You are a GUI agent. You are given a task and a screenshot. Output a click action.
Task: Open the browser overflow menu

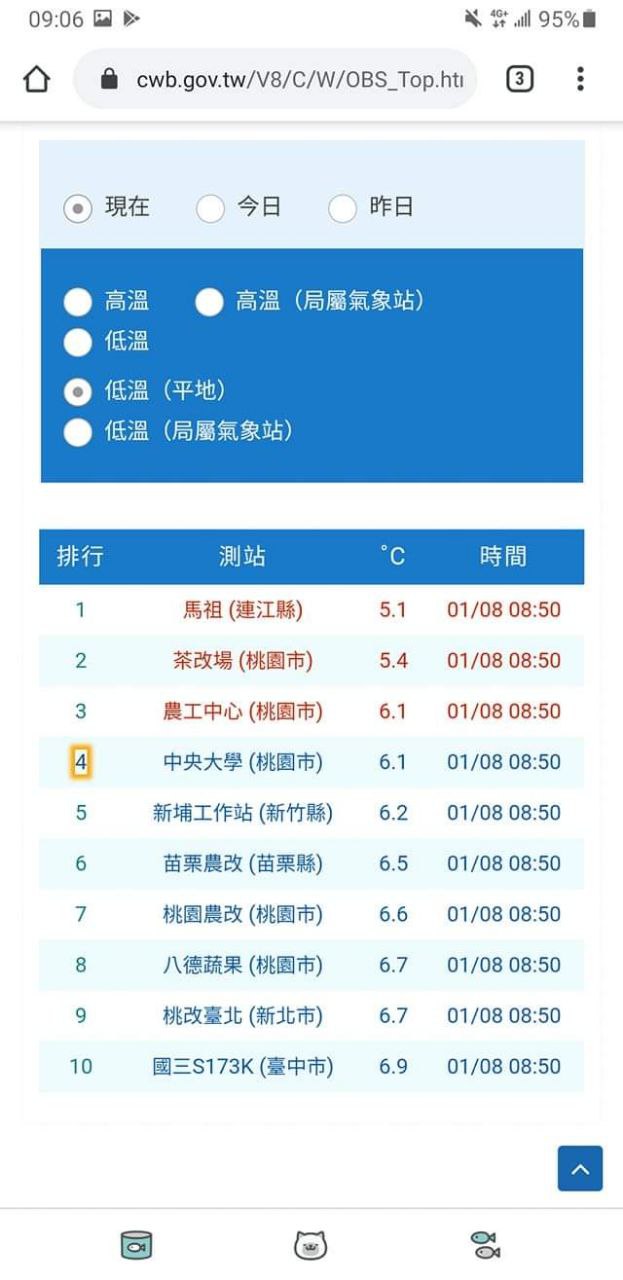pyautogui.click(x=580, y=79)
